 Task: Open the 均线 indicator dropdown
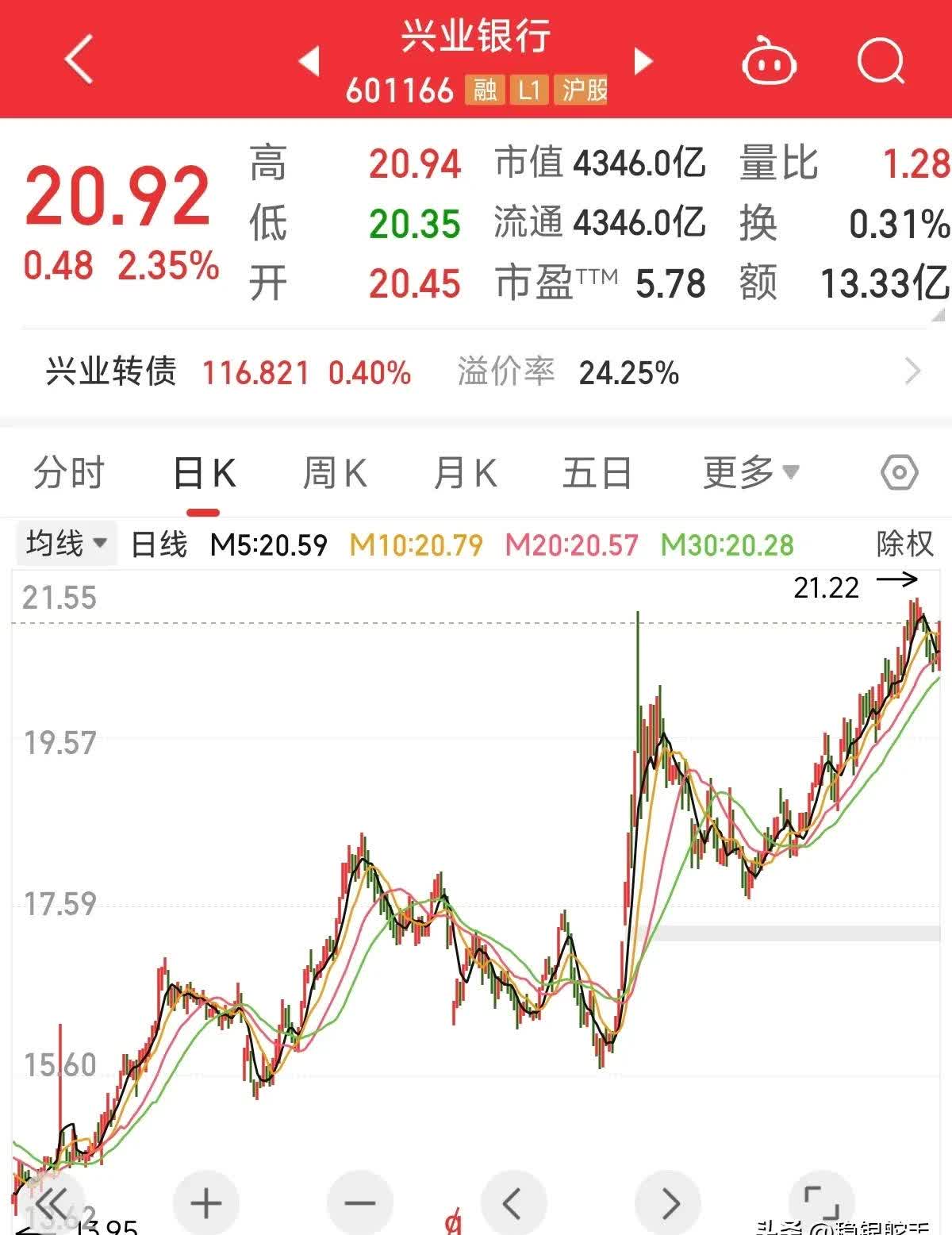(65, 543)
